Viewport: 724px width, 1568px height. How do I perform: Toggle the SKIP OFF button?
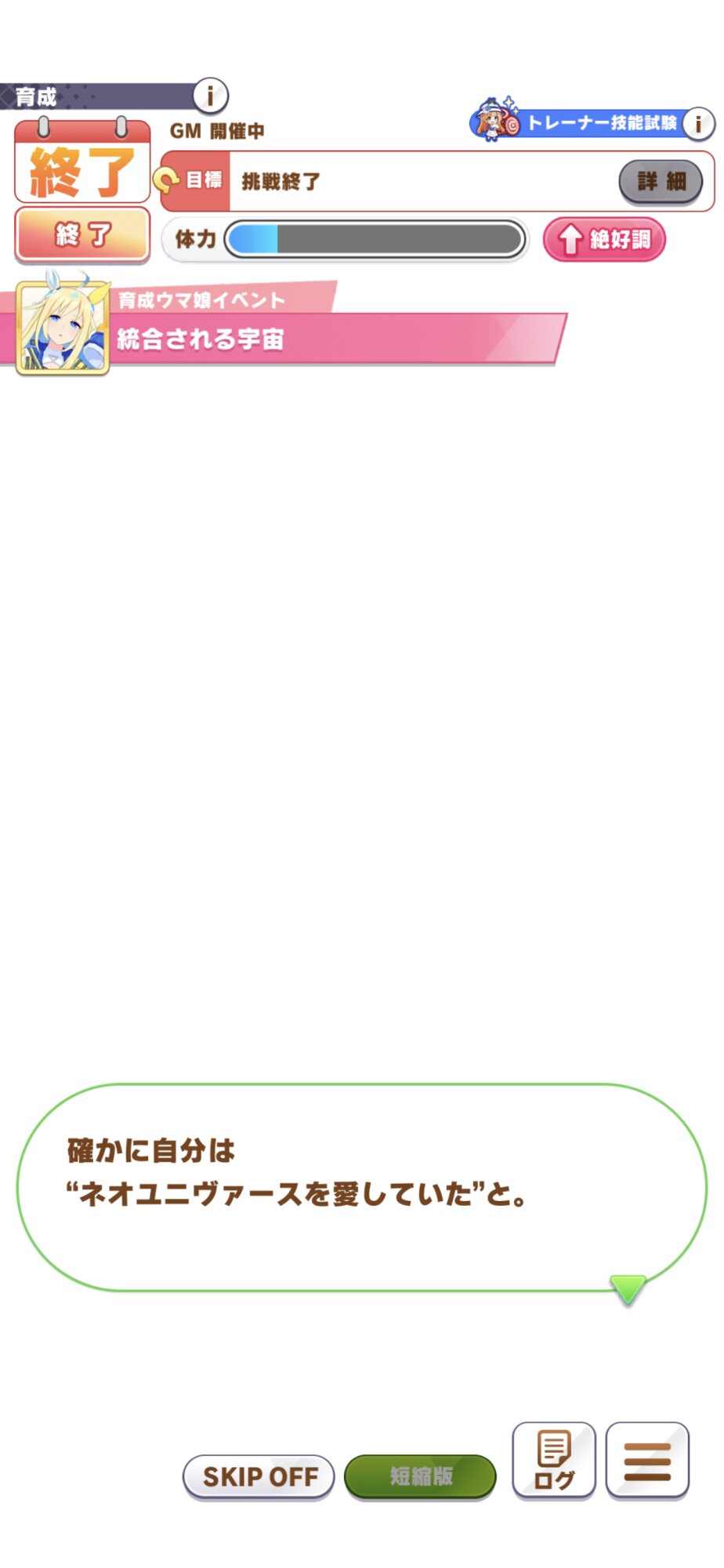point(259,1477)
